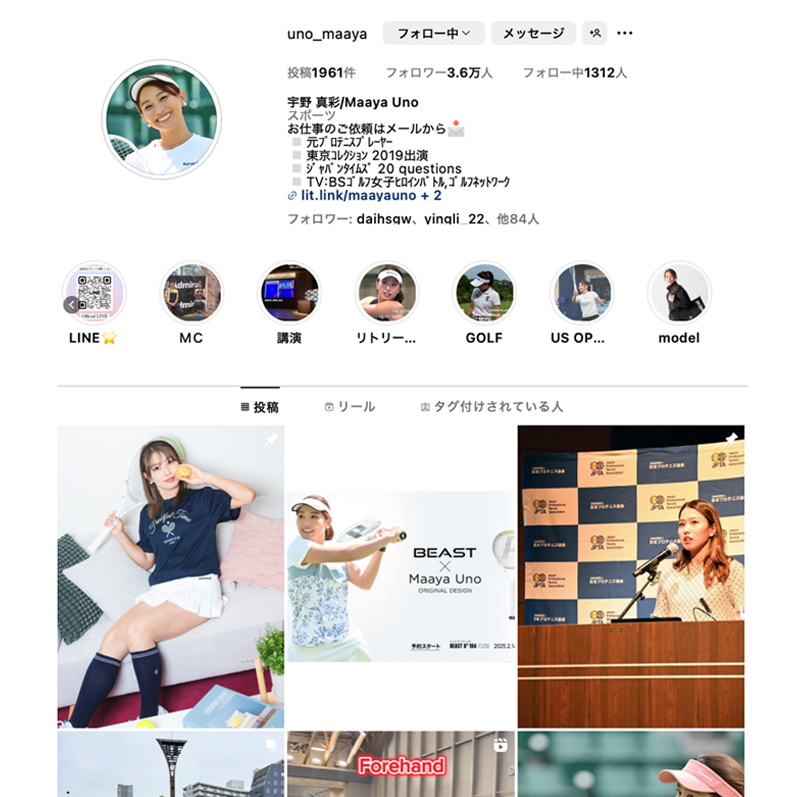Tap the suggested accounts icon

(x=594, y=33)
